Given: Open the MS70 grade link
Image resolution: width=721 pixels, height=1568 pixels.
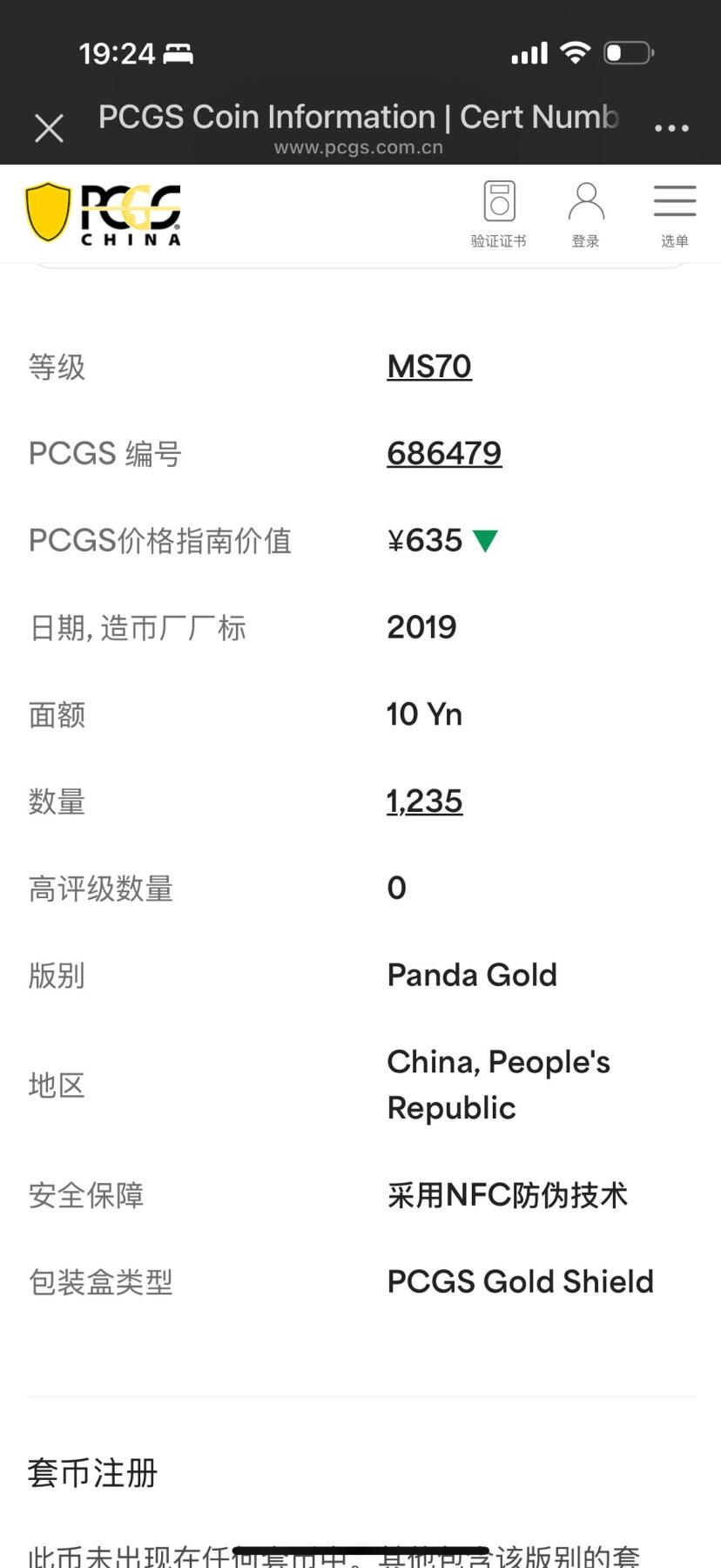Looking at the screenshot, I should click(x=428, y=366).
